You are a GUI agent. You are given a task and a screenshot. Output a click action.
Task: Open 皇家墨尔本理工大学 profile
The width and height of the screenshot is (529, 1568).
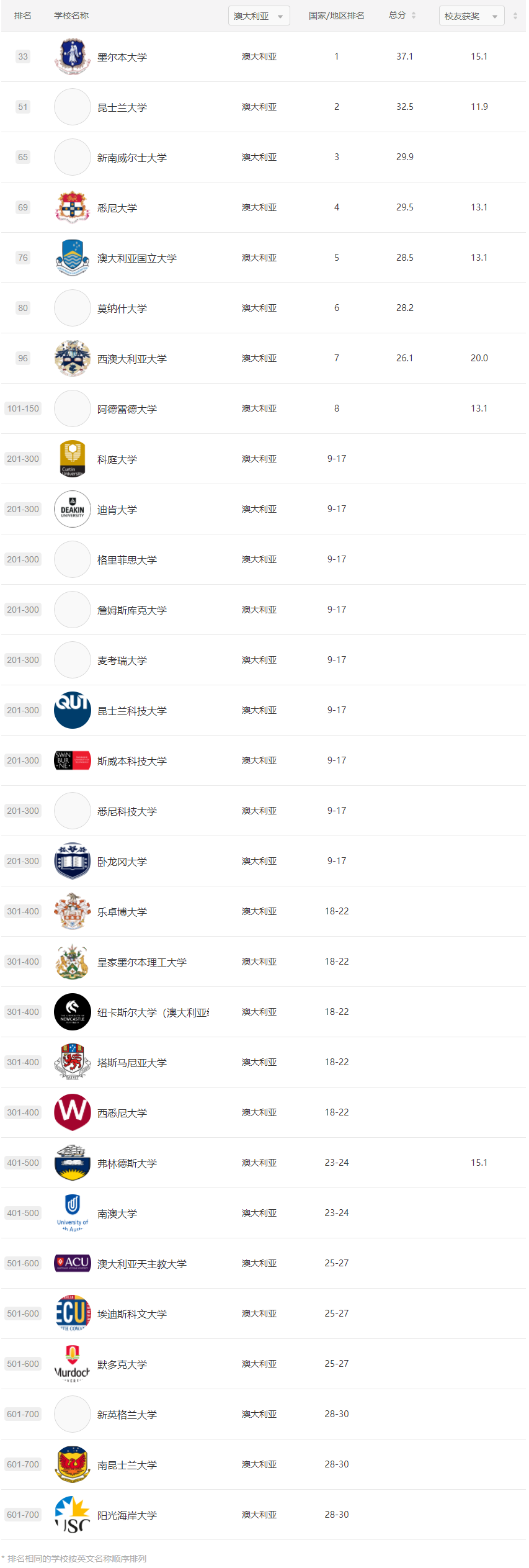[x=142, y=962]
